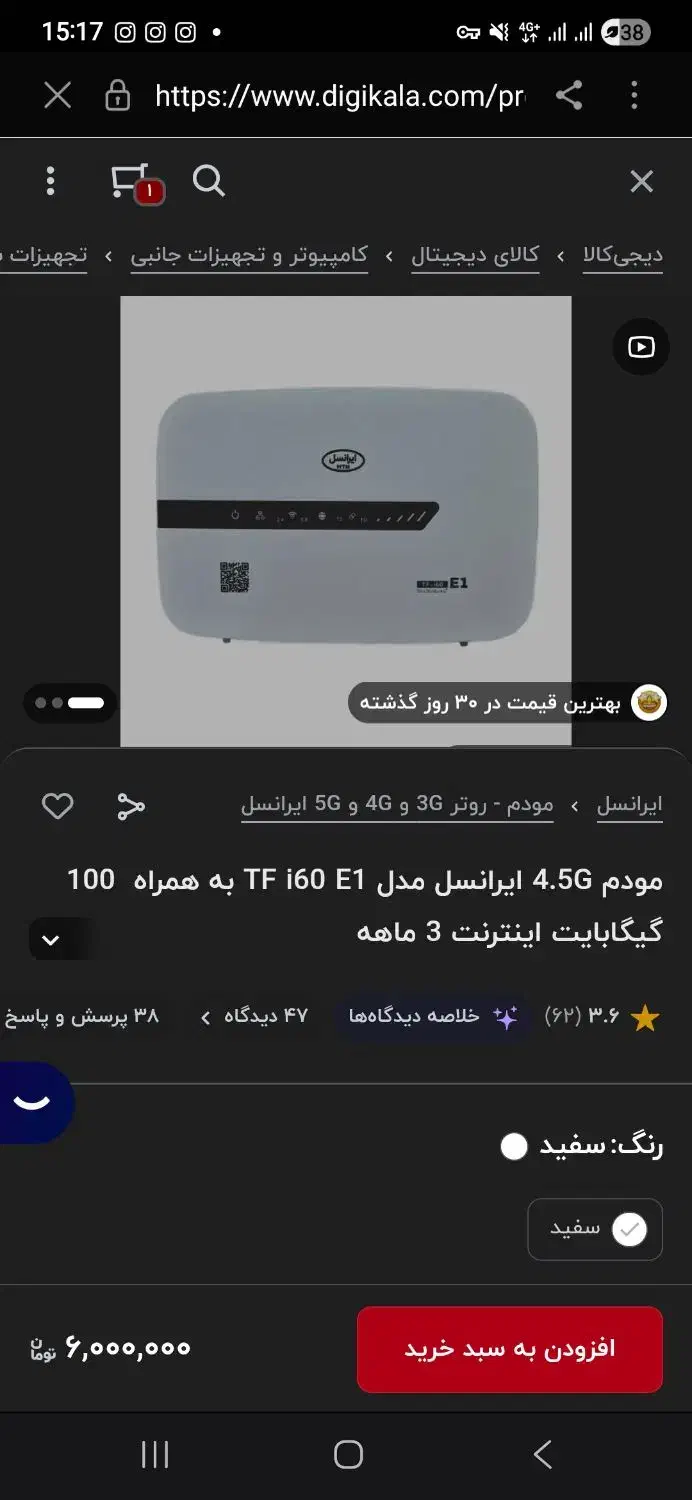Close the browser tab with X
Screen dimensions: 692x1500
(x=58, y=96)
